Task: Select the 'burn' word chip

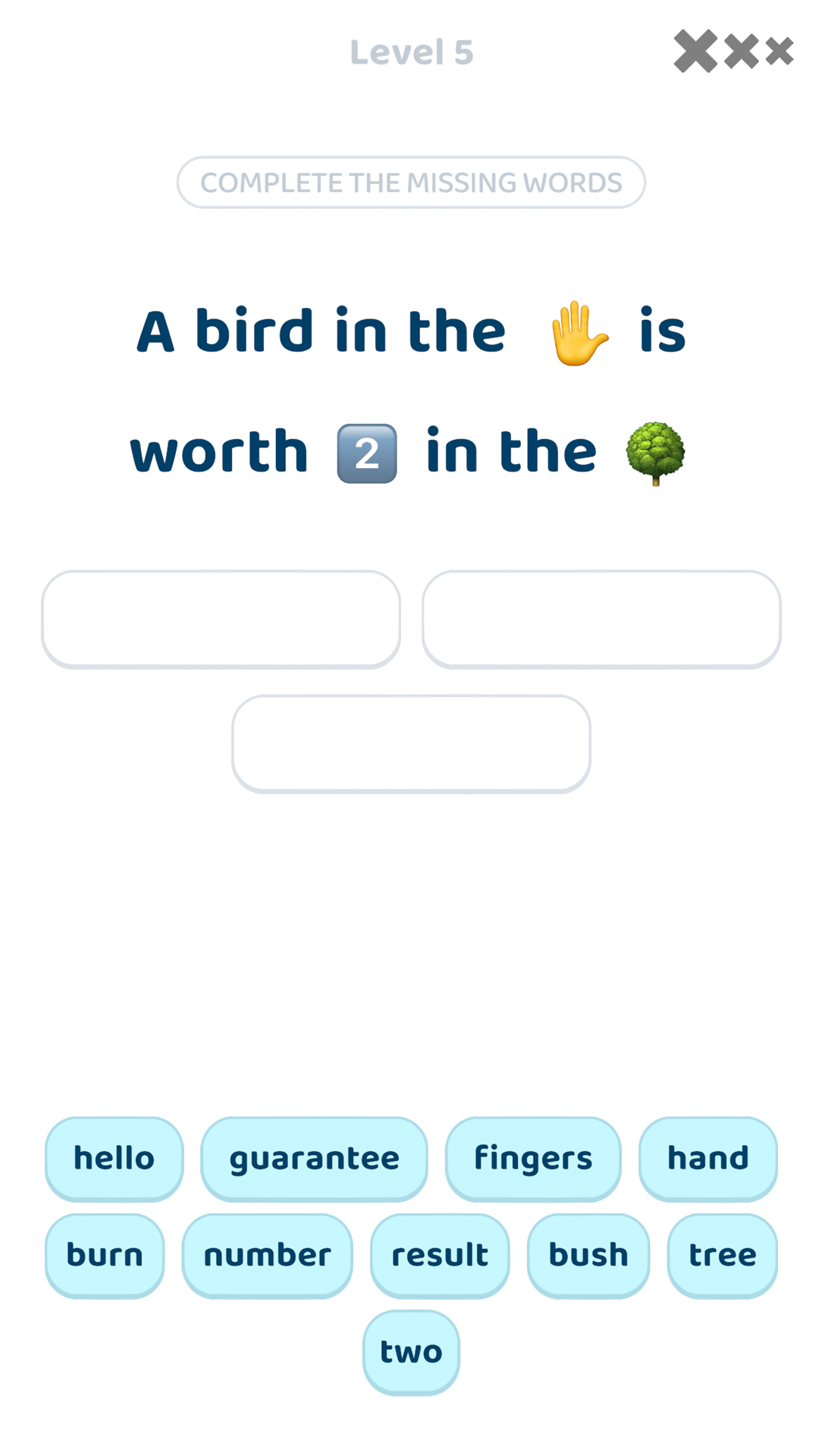Action: pyautogui.click(x=105, y=1255)
